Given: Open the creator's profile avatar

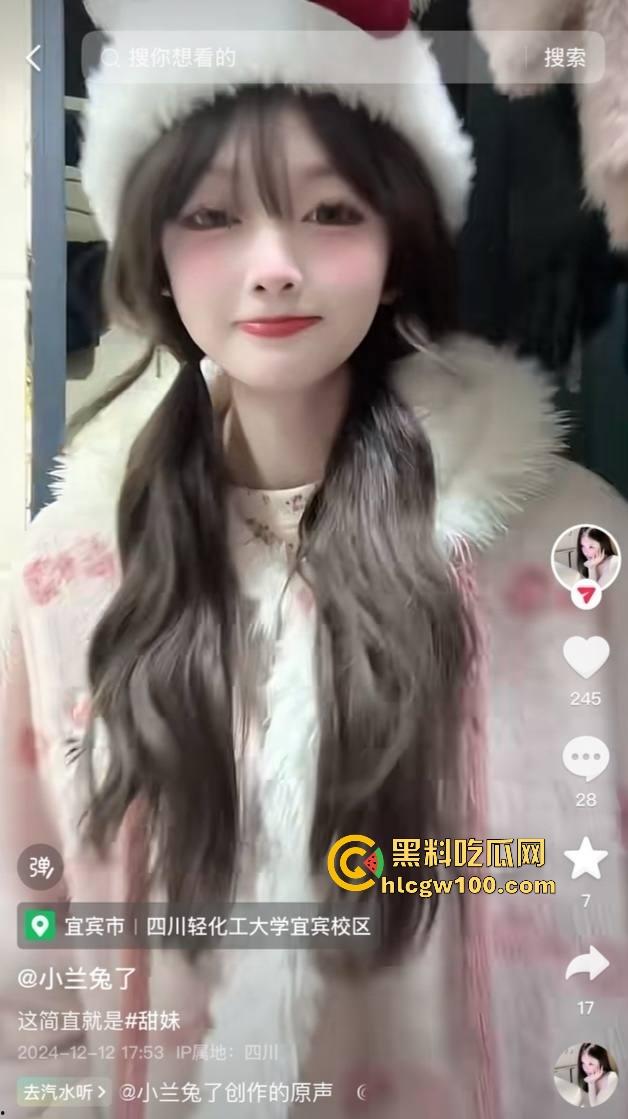Looking at the screenshot, I should tap(585, 556).
